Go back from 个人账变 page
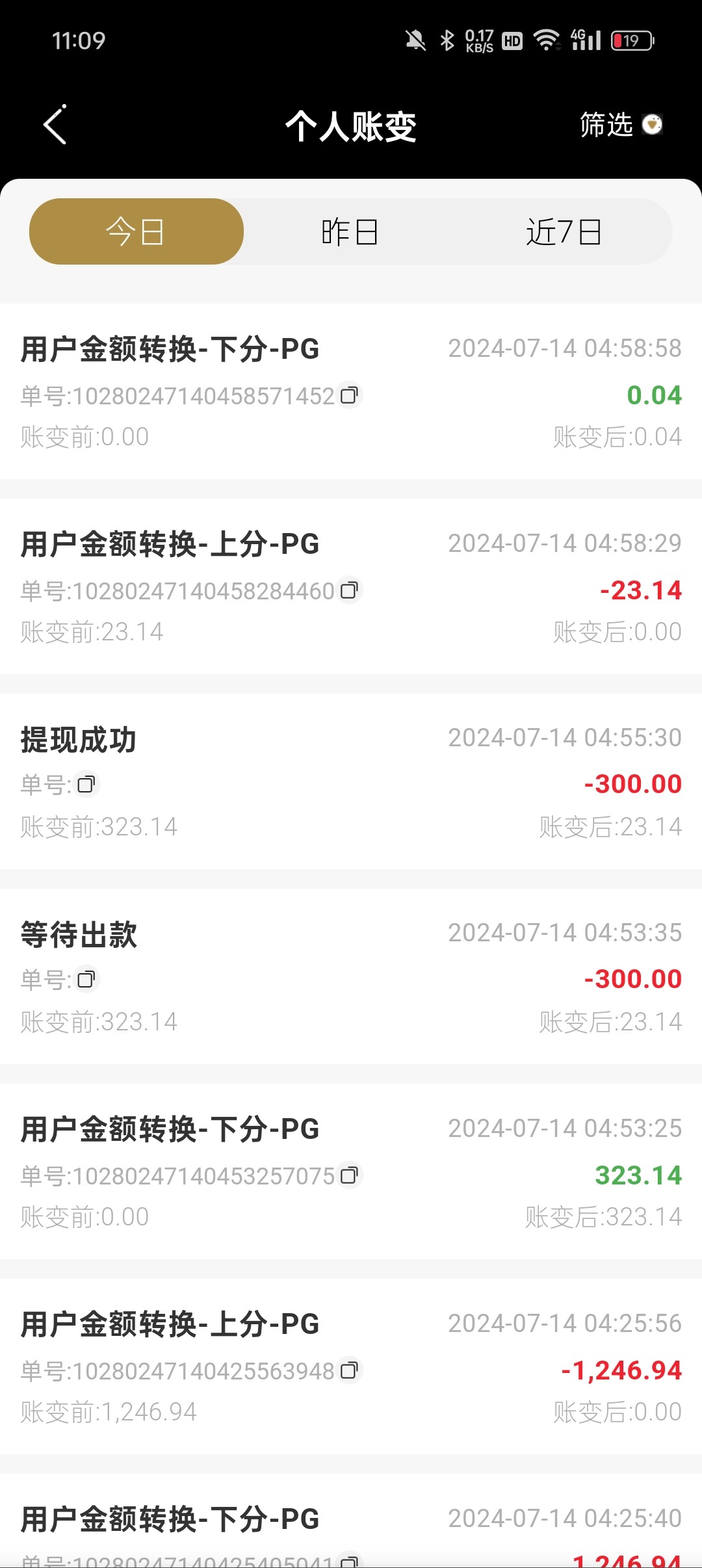702x1568 pixels. tap(55, 124)
